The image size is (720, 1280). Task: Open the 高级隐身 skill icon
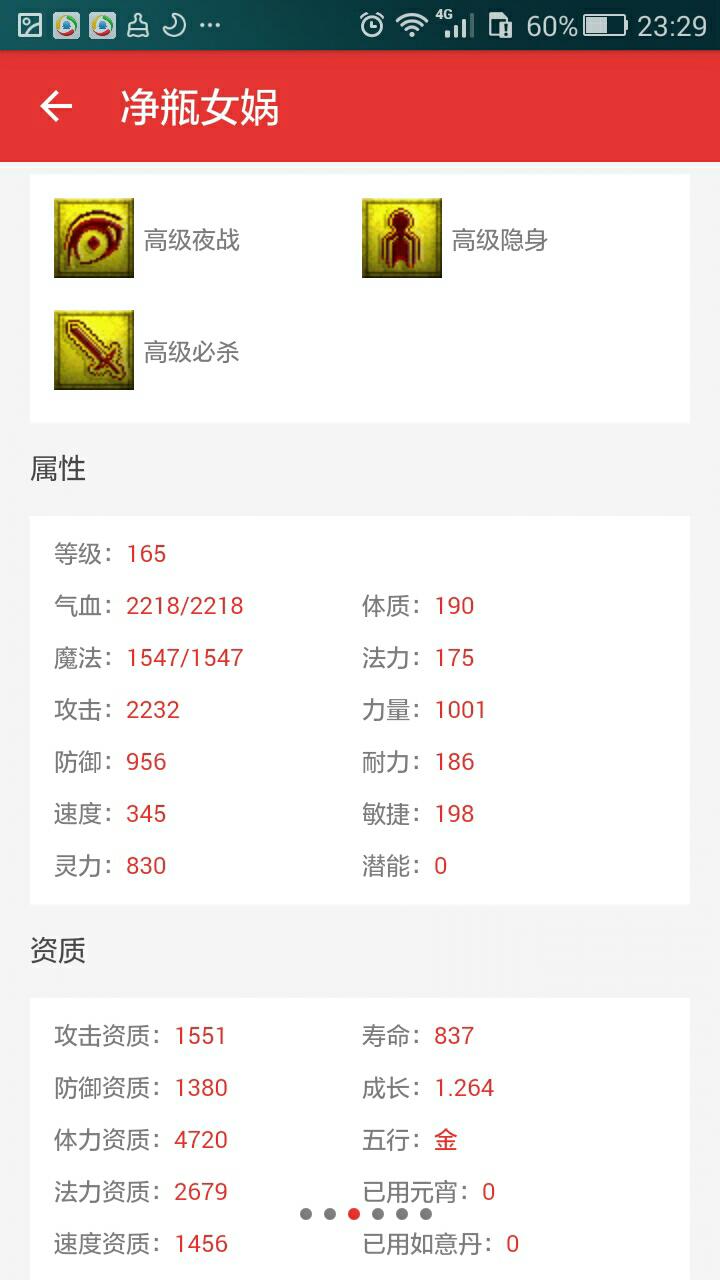coord(402,238)
